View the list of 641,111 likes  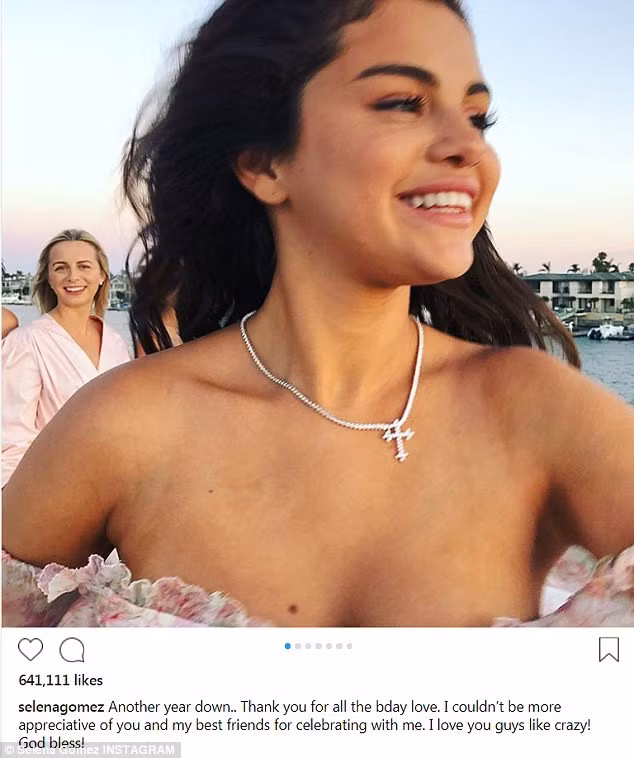tap(61, 681)
